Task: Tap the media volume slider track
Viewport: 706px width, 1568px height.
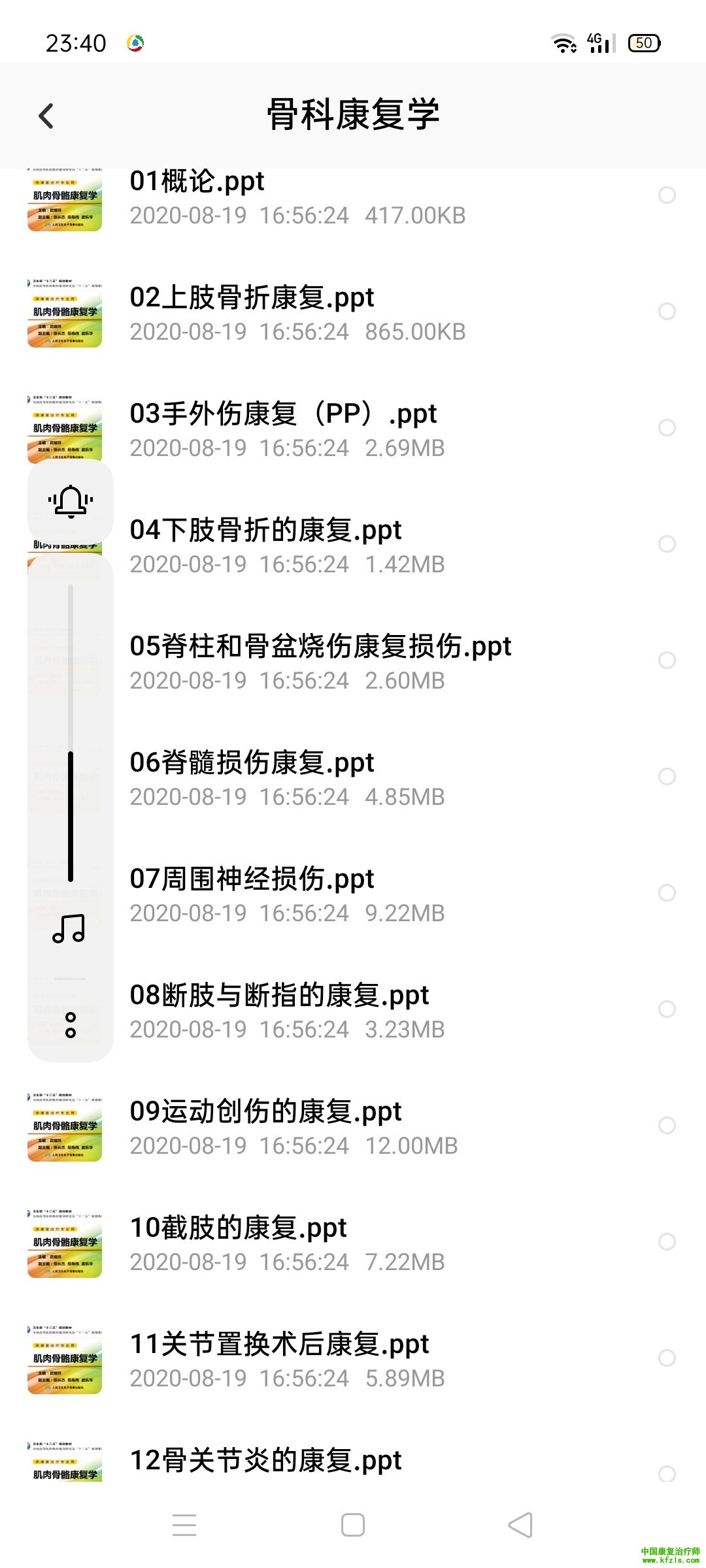Action: coord(71,732)
